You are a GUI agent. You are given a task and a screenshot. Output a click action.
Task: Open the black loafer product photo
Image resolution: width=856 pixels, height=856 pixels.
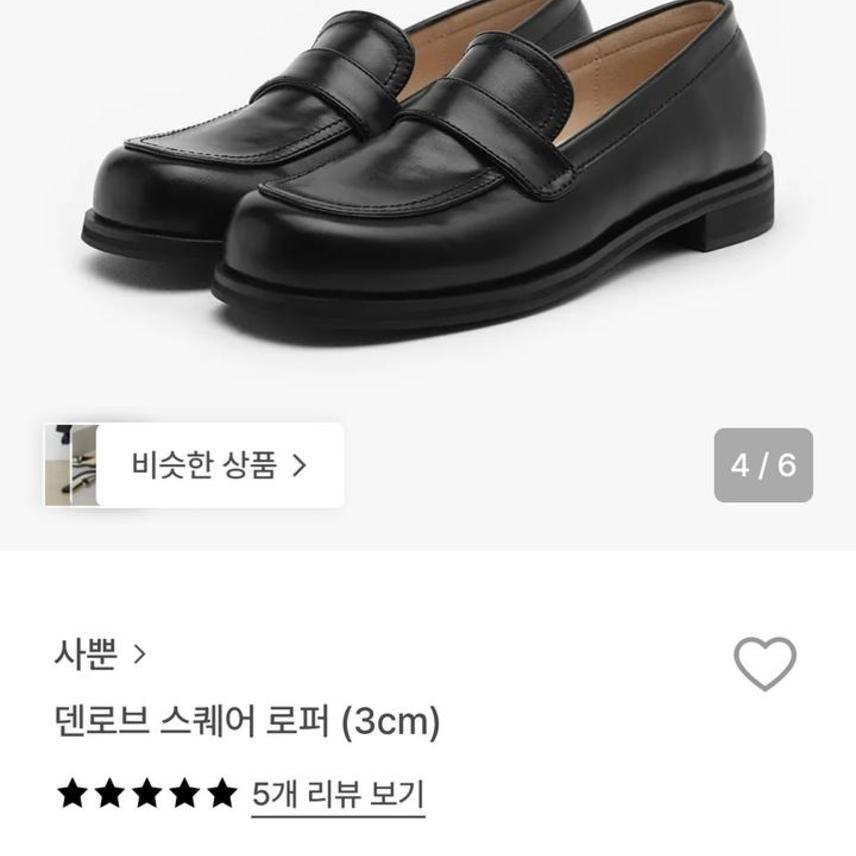tap(430, 180)
